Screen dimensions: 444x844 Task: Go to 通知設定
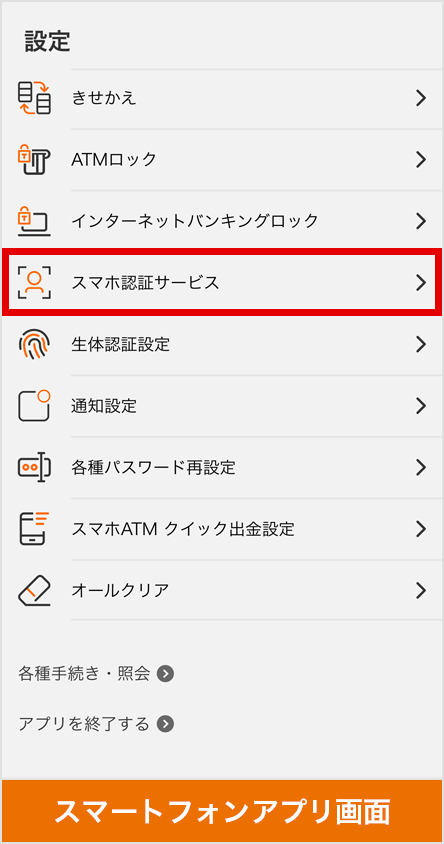(222, 405)
